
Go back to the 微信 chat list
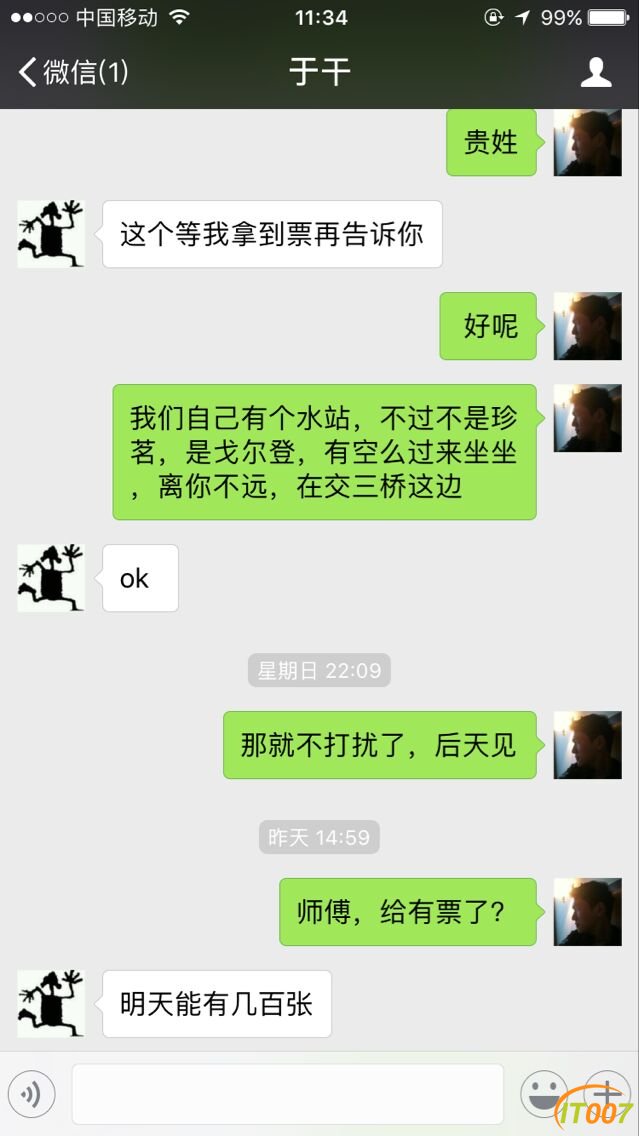[72, 72]
